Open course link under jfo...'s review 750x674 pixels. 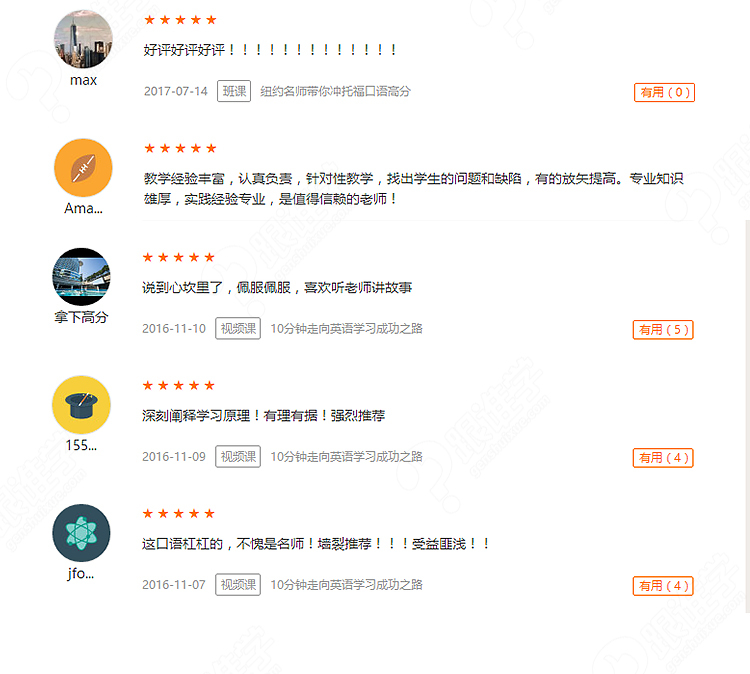[x=346, y=585]
